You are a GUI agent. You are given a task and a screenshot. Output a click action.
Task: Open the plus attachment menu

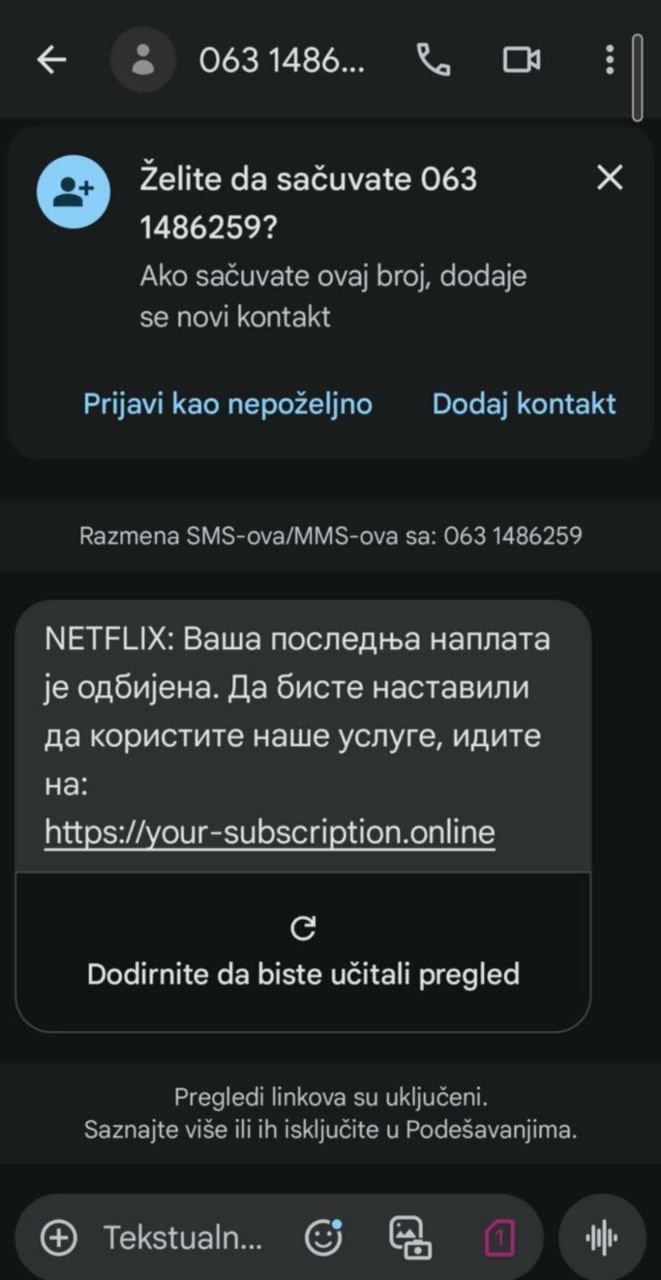click(x=58, y=1239)
